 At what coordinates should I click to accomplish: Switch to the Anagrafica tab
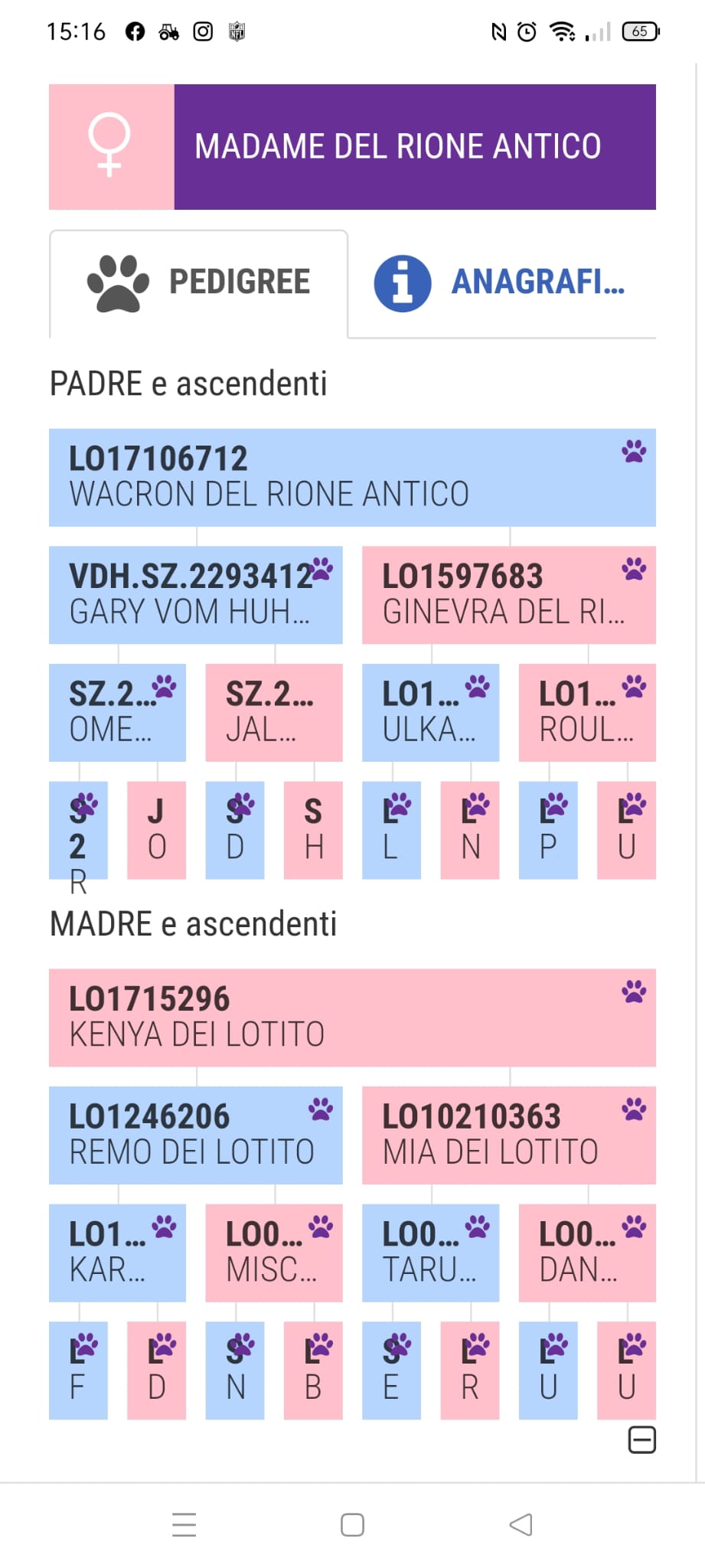click(x=502, y=283)
